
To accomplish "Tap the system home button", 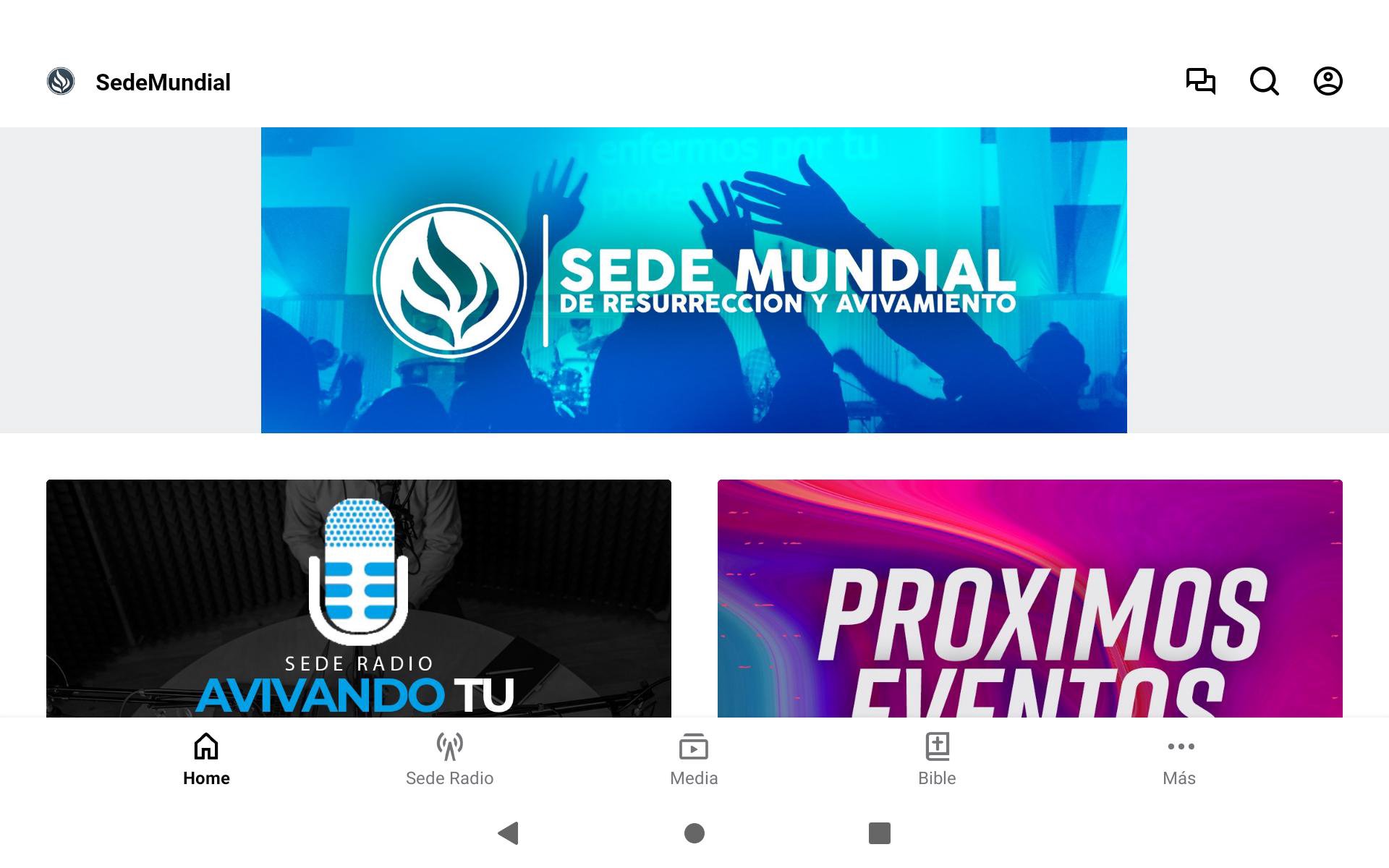I will 694,833.
